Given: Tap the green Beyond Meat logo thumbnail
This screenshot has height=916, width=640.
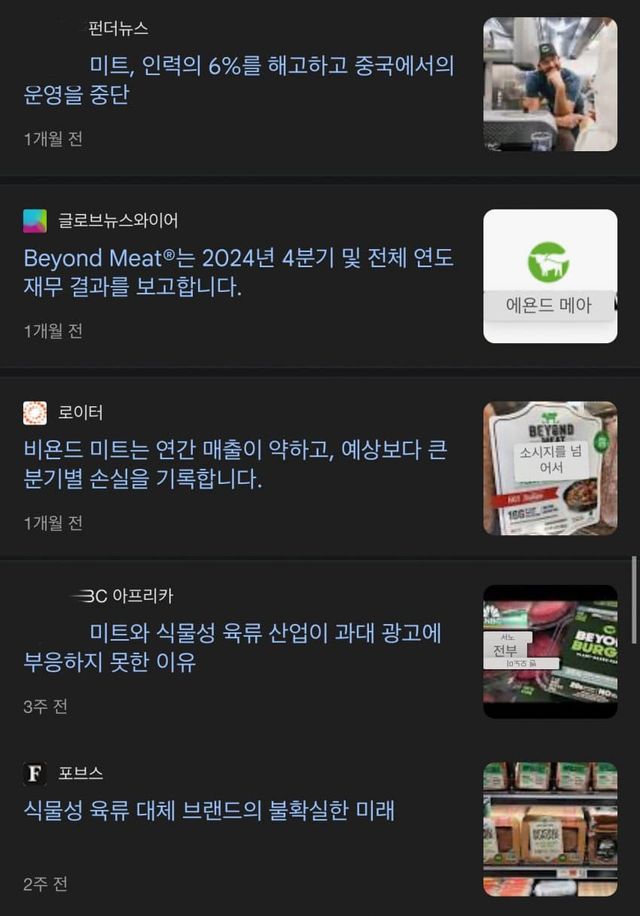Looking at the screenshot, I should coord(550,276).
